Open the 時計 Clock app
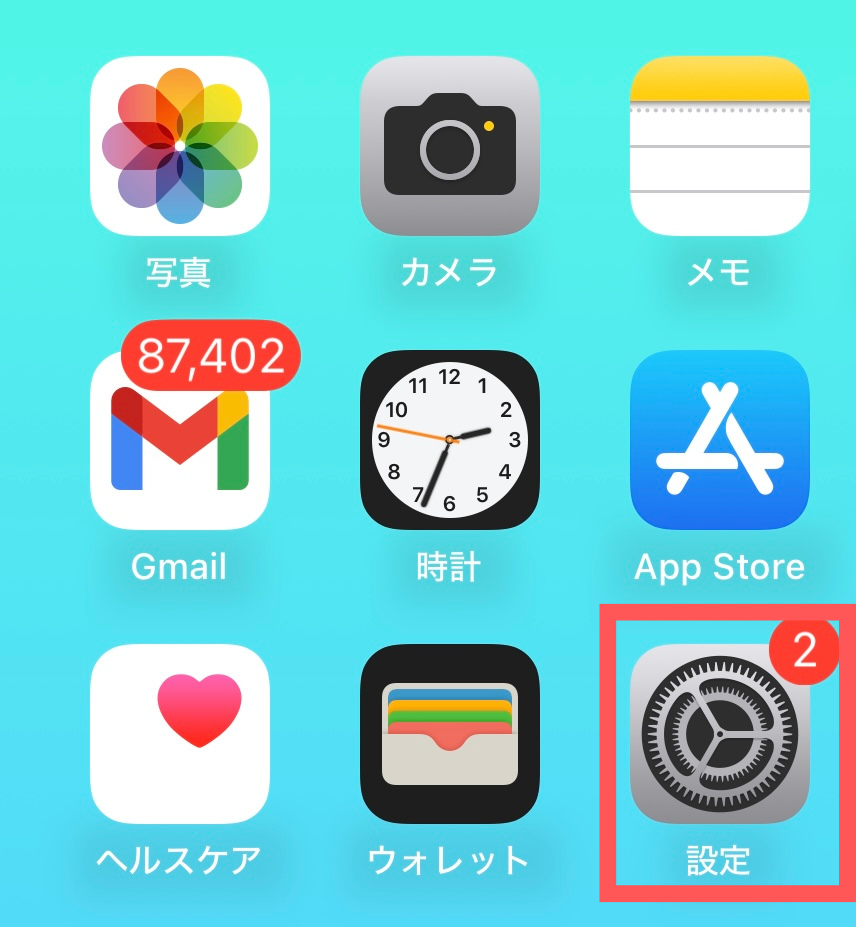The height and width of the screenshot is (927, 856). 449,440
